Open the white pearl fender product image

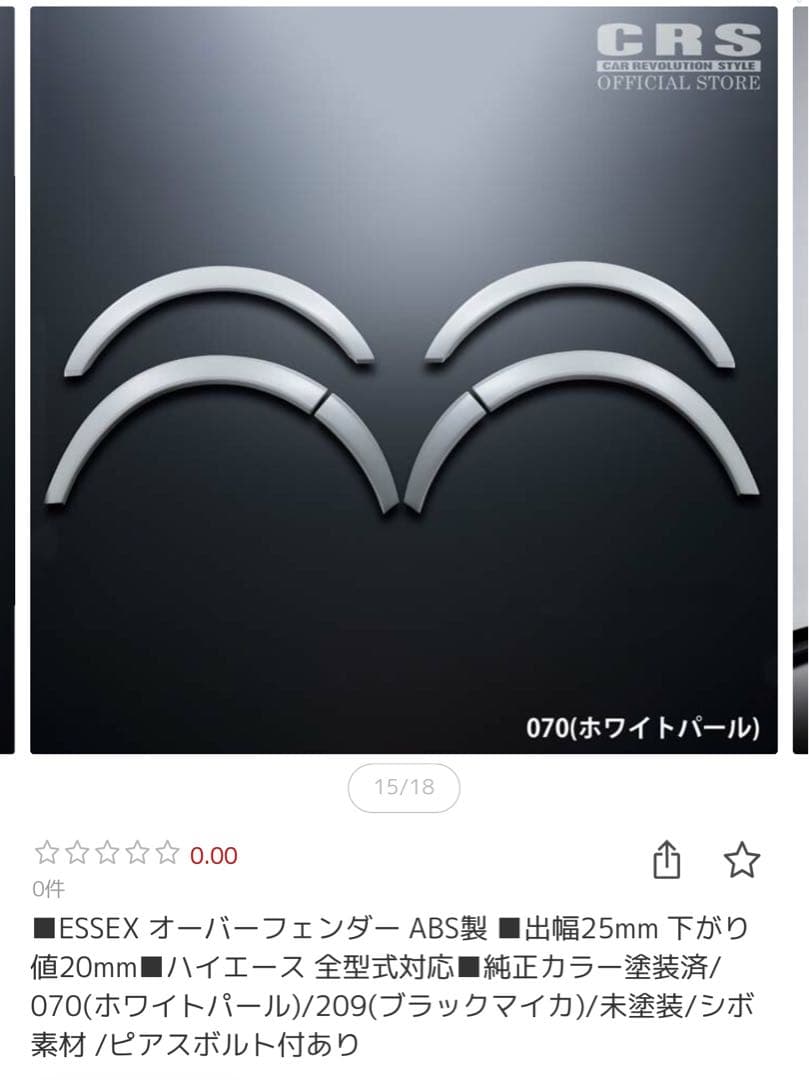tap(404, 380)
